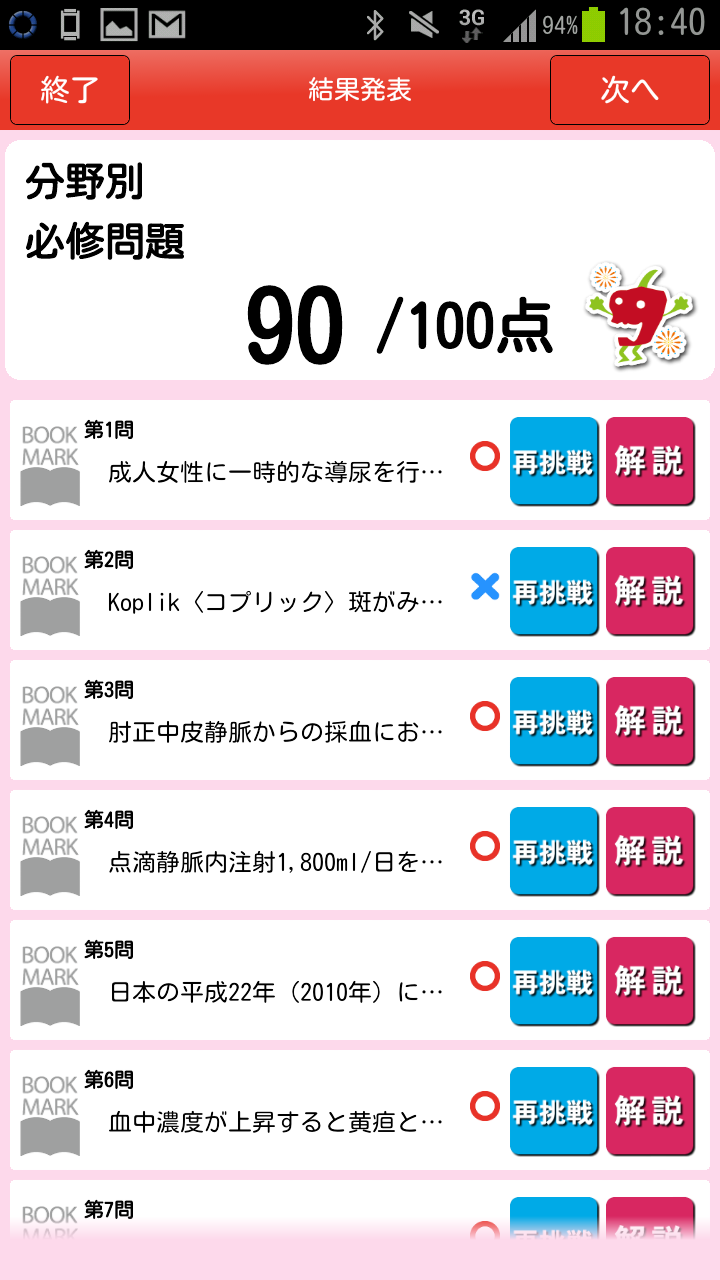Bookmark question 第3問
Screen dimensions: 720x1280
[x=50, y=724]
